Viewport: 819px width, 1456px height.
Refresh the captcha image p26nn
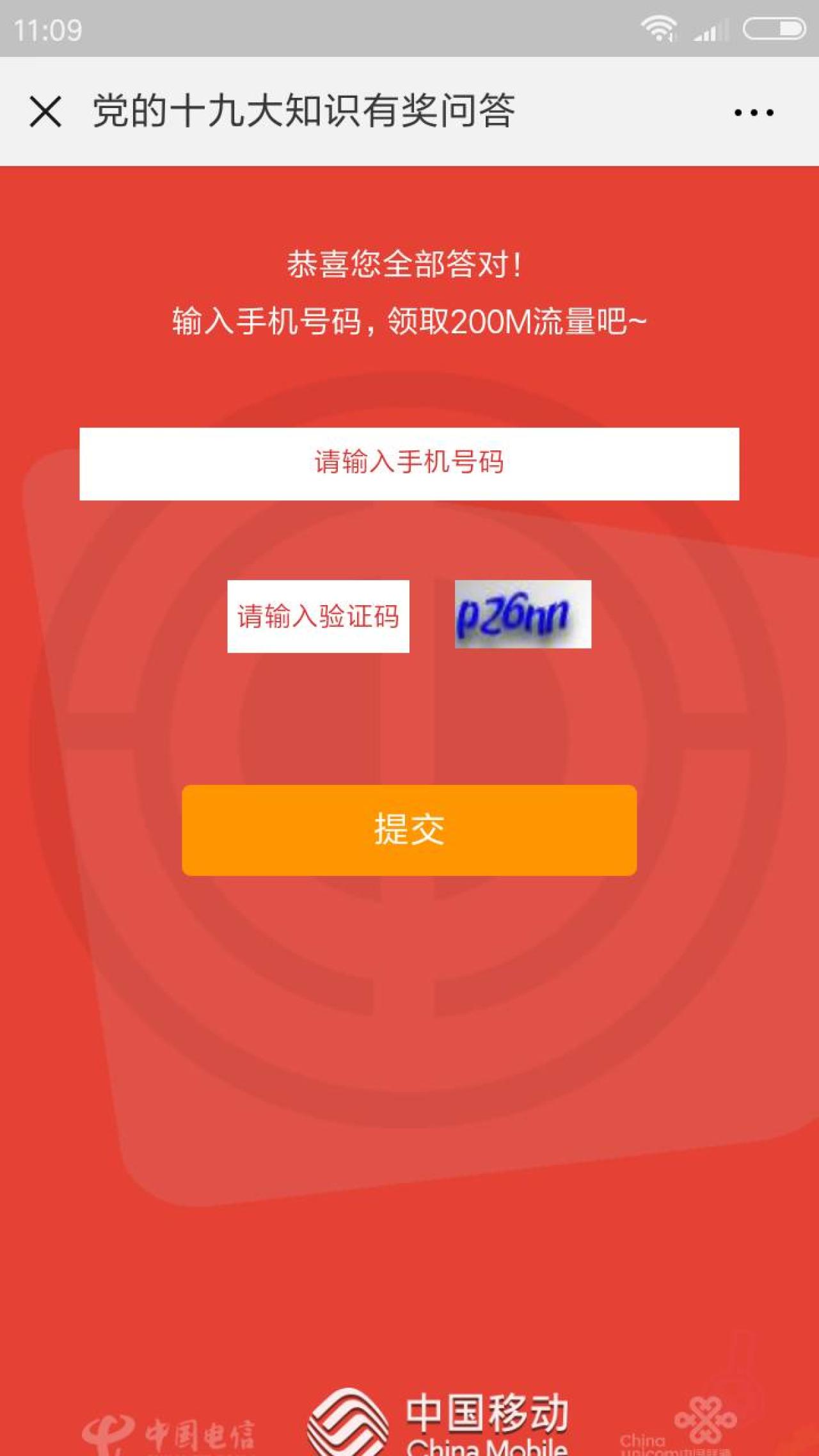point(523,614)
